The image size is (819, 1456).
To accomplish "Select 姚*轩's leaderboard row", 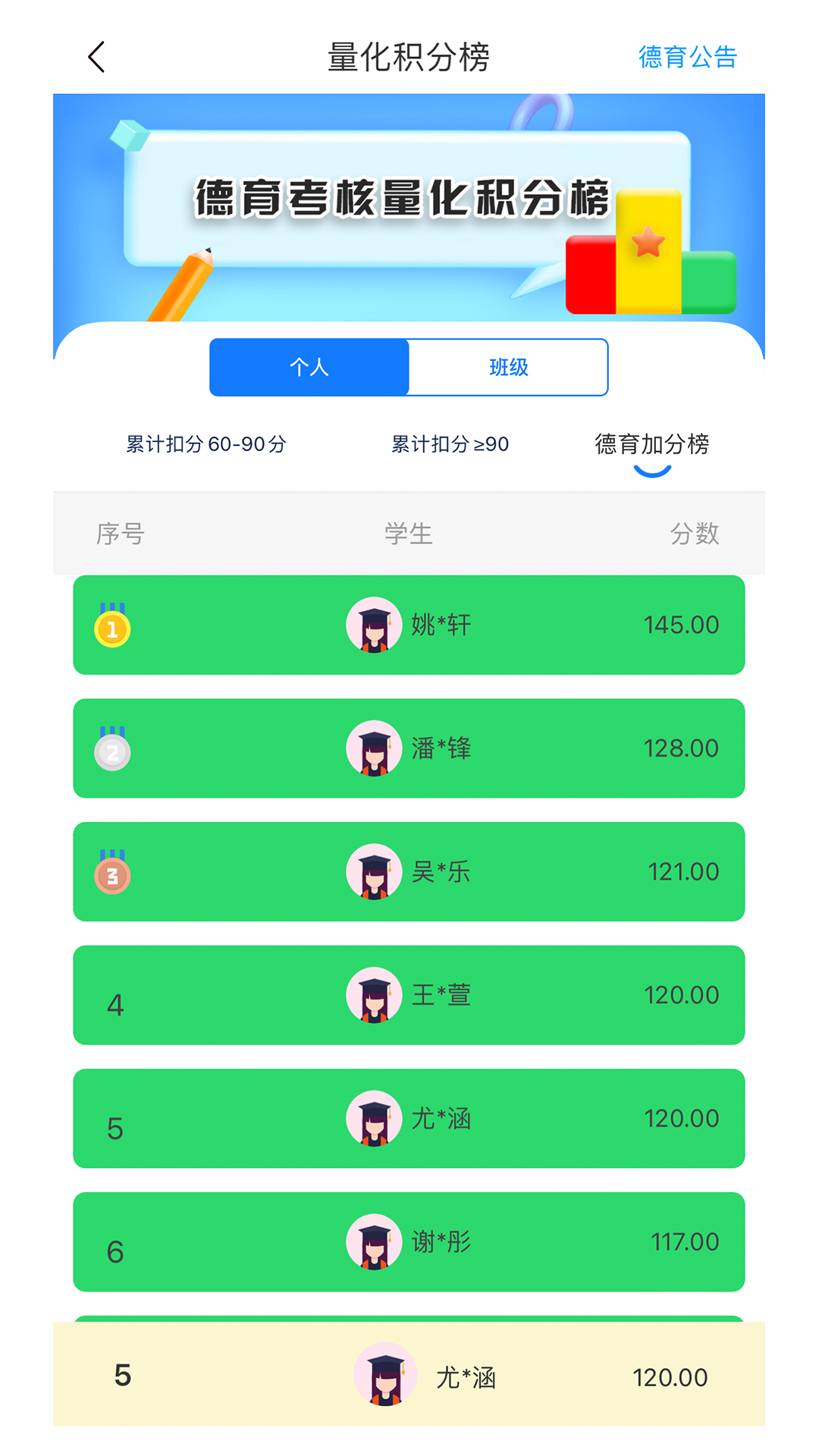I will point(409,624).
